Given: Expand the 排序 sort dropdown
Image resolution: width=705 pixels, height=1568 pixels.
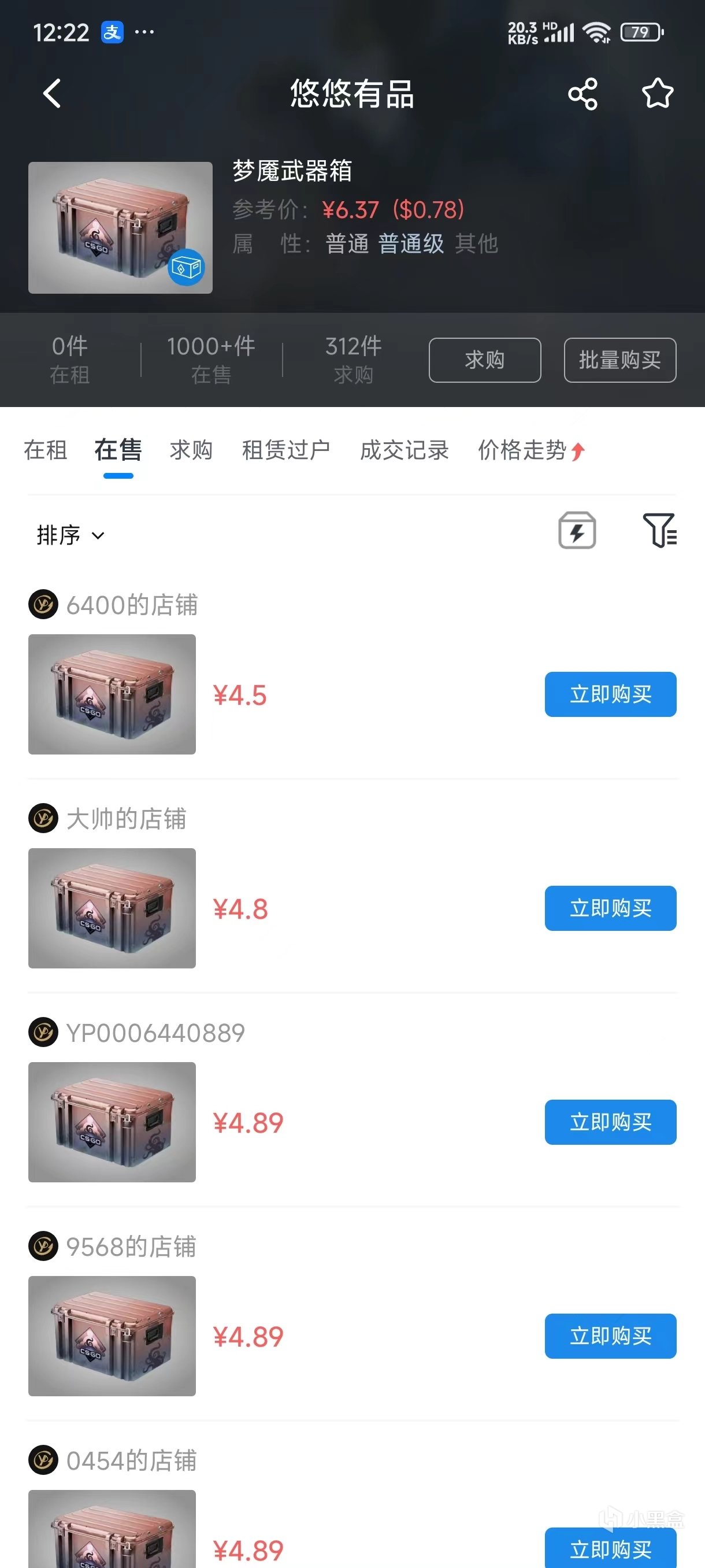Looking at the screenshot, I should coord(70,535).
